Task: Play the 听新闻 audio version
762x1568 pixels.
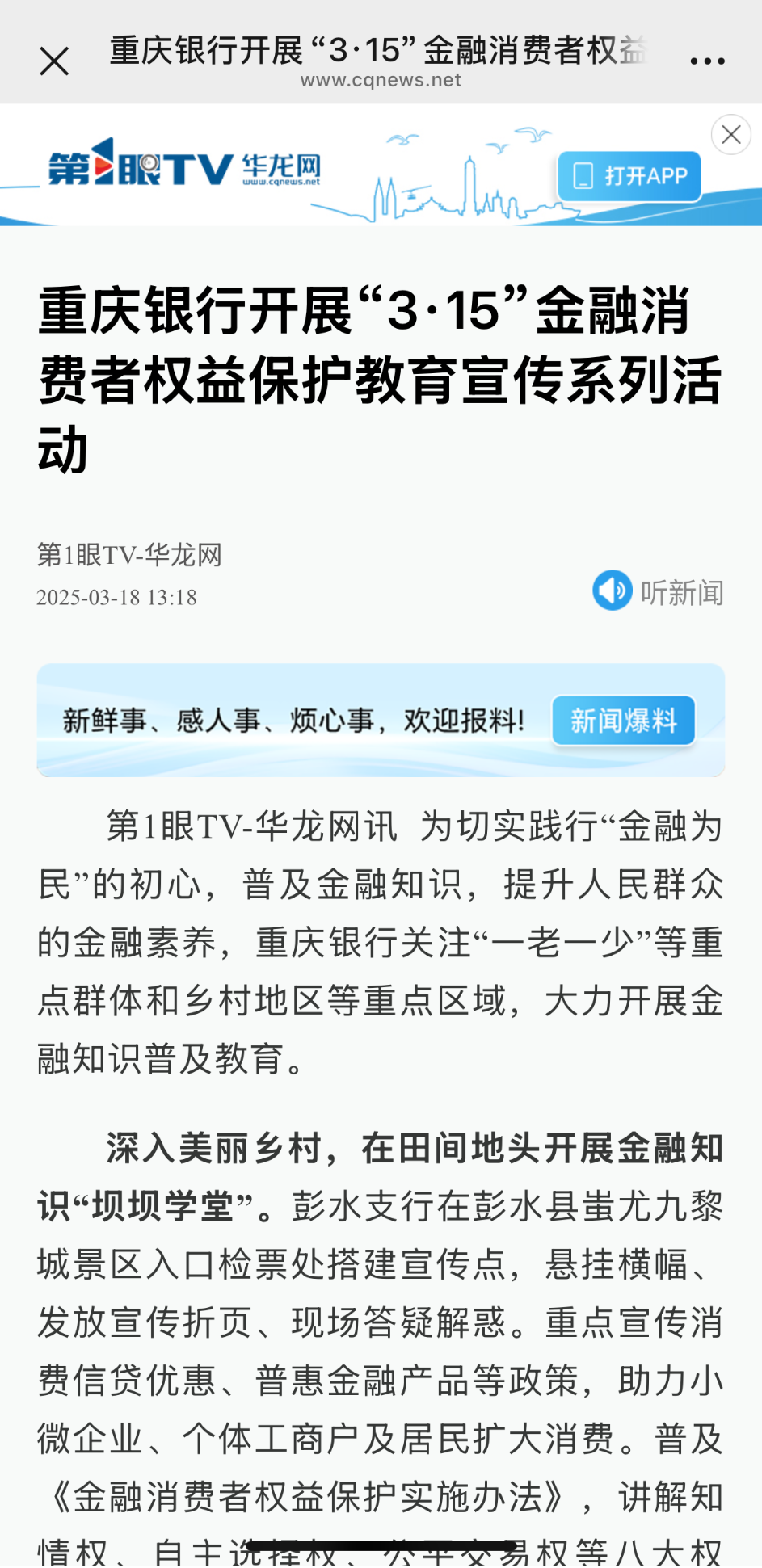Action: coord(658,591)
